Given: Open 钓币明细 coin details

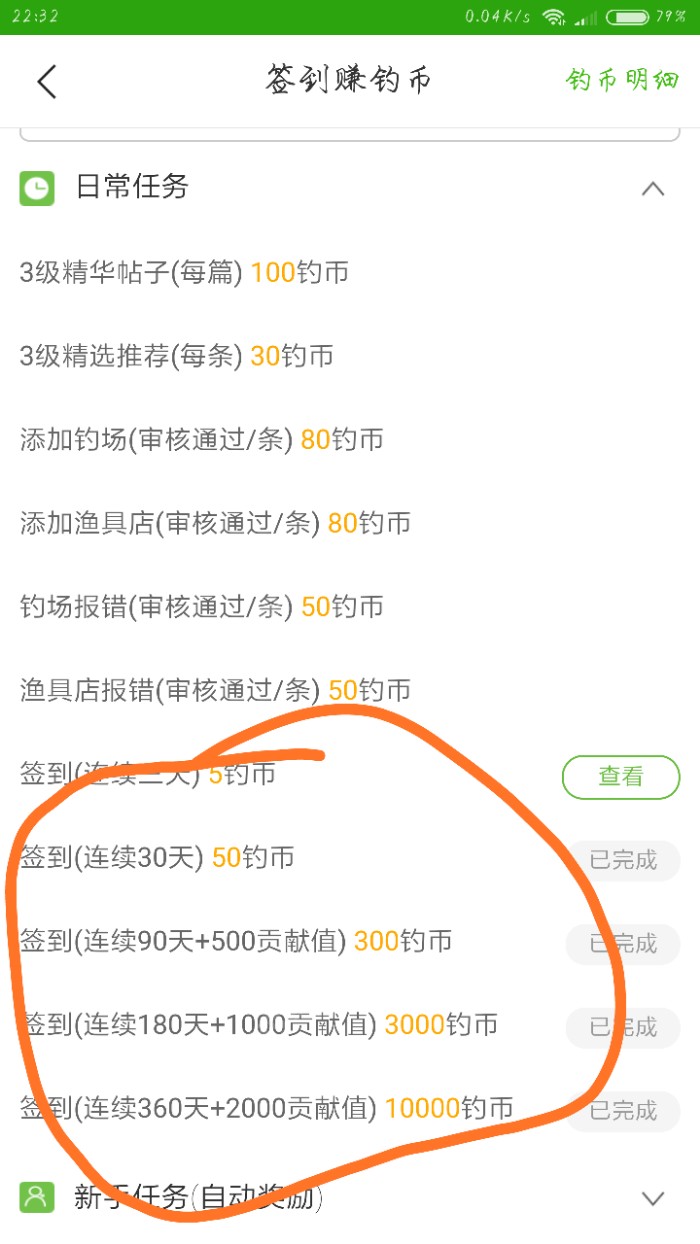Looking at the screenshot, I should (x=622, y=80).
